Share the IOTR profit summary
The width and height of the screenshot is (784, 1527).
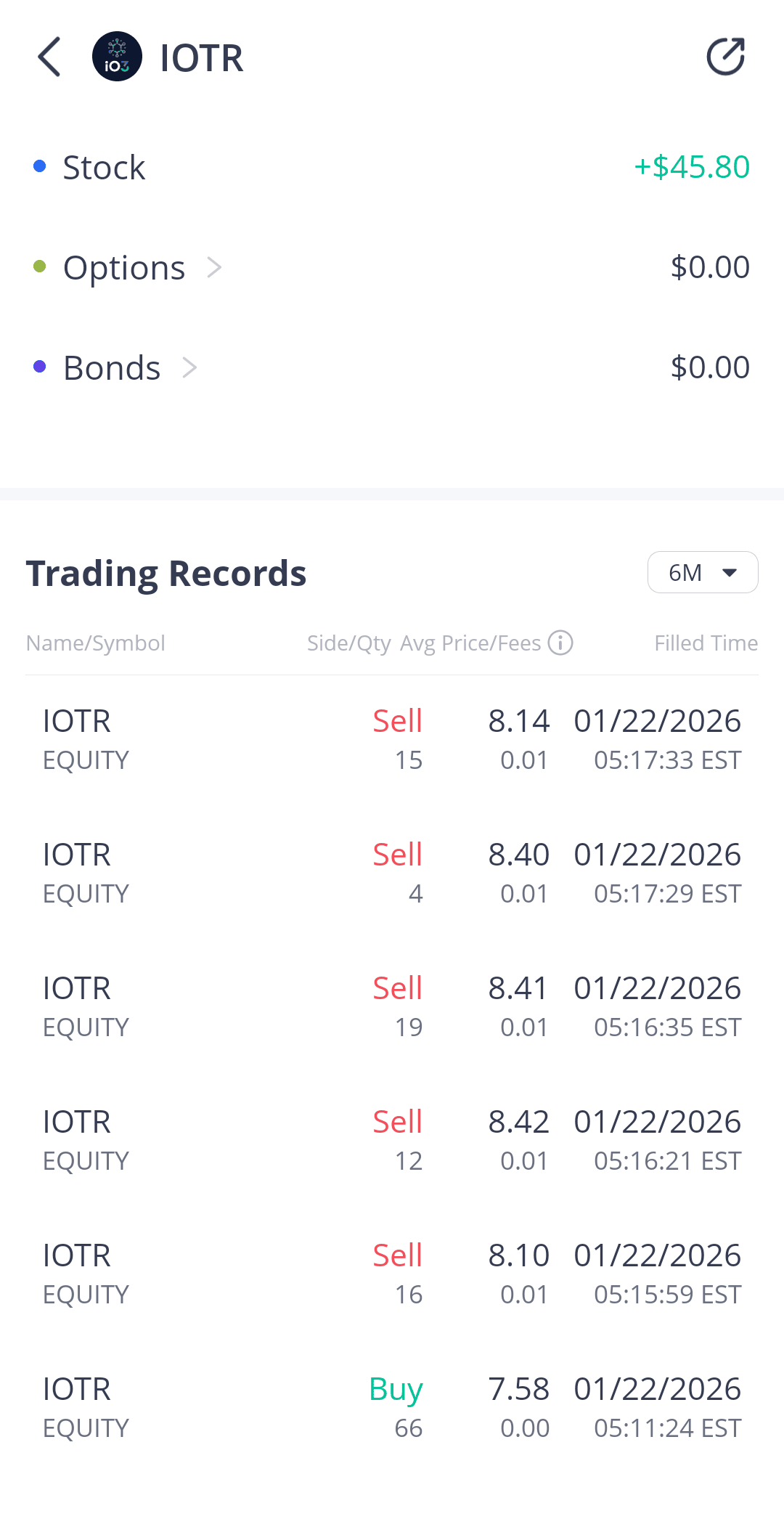[725, 57]
